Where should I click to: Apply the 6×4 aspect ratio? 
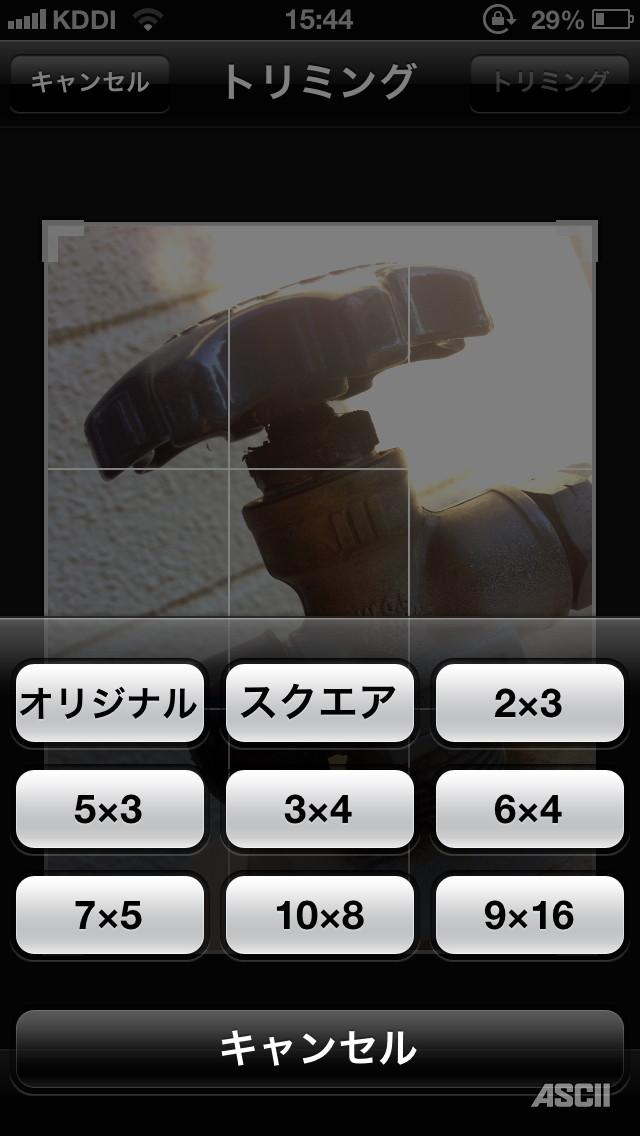529,809
